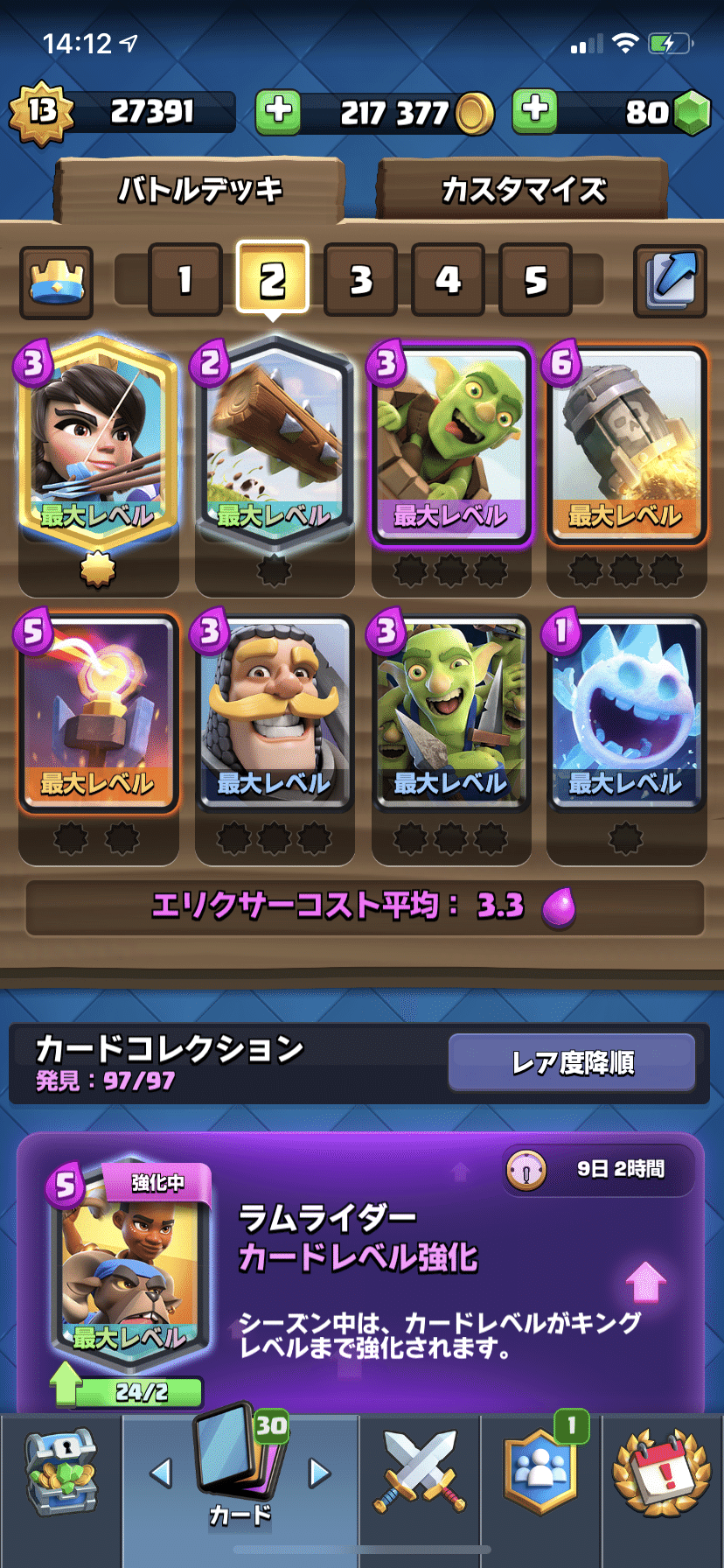Add more gold with the plus button
The width and height of the screenshot is (724, 1568).
click(x=278, y=112)
